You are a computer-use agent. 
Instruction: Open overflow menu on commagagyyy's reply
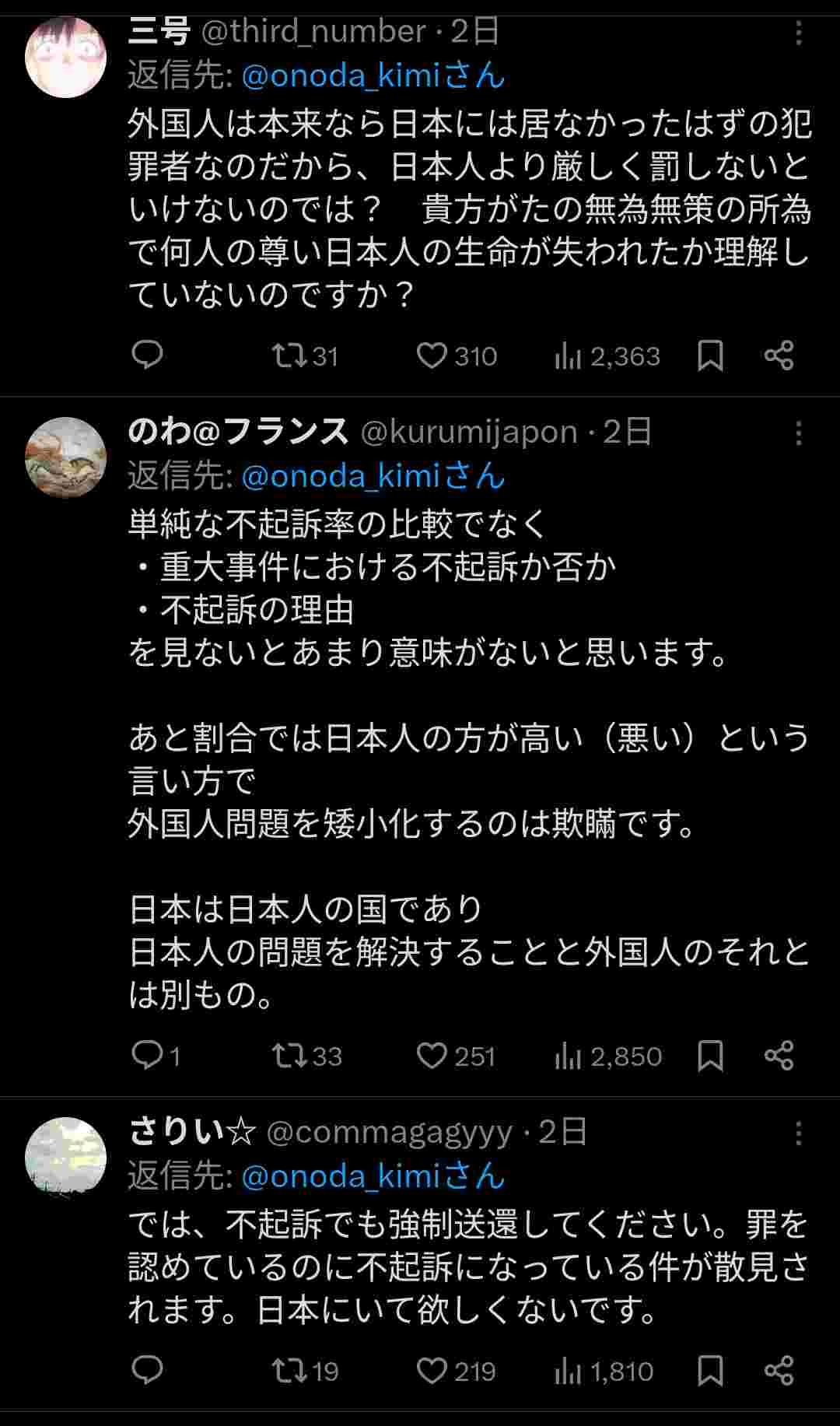(x=798, y=1133)
